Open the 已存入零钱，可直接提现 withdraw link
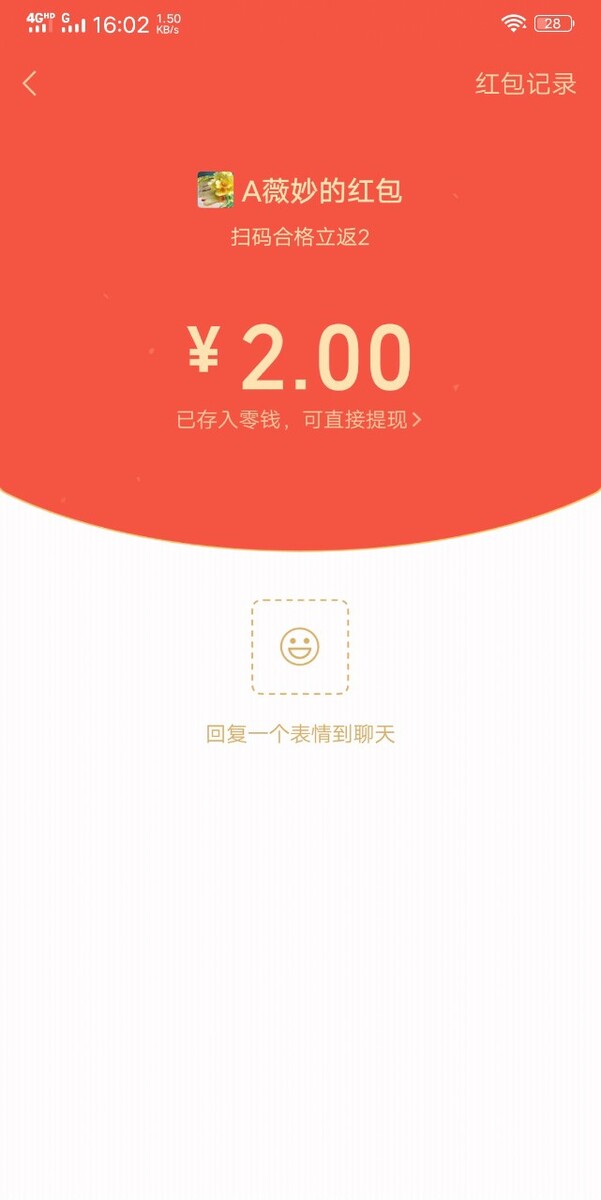This screenshot has width=601, height=1200. tap(299, 420)
